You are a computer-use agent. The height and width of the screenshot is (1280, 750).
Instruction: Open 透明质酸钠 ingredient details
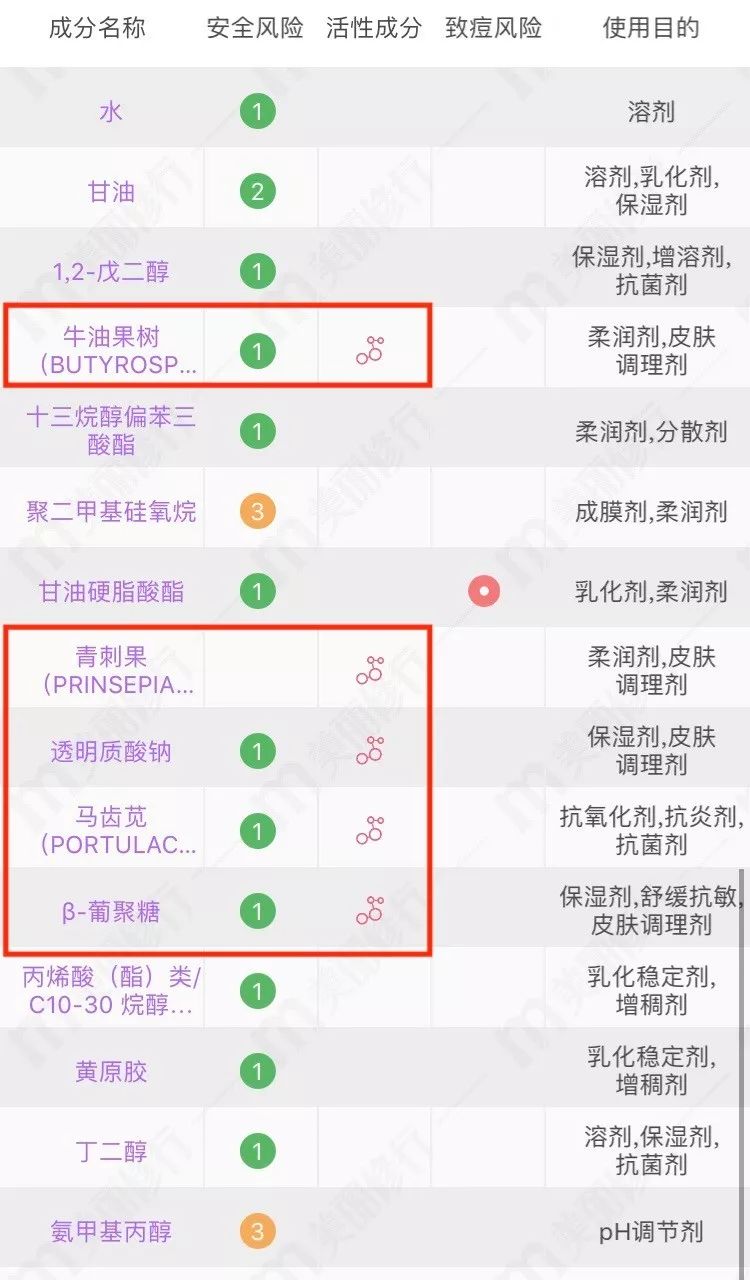pos(111,751)
